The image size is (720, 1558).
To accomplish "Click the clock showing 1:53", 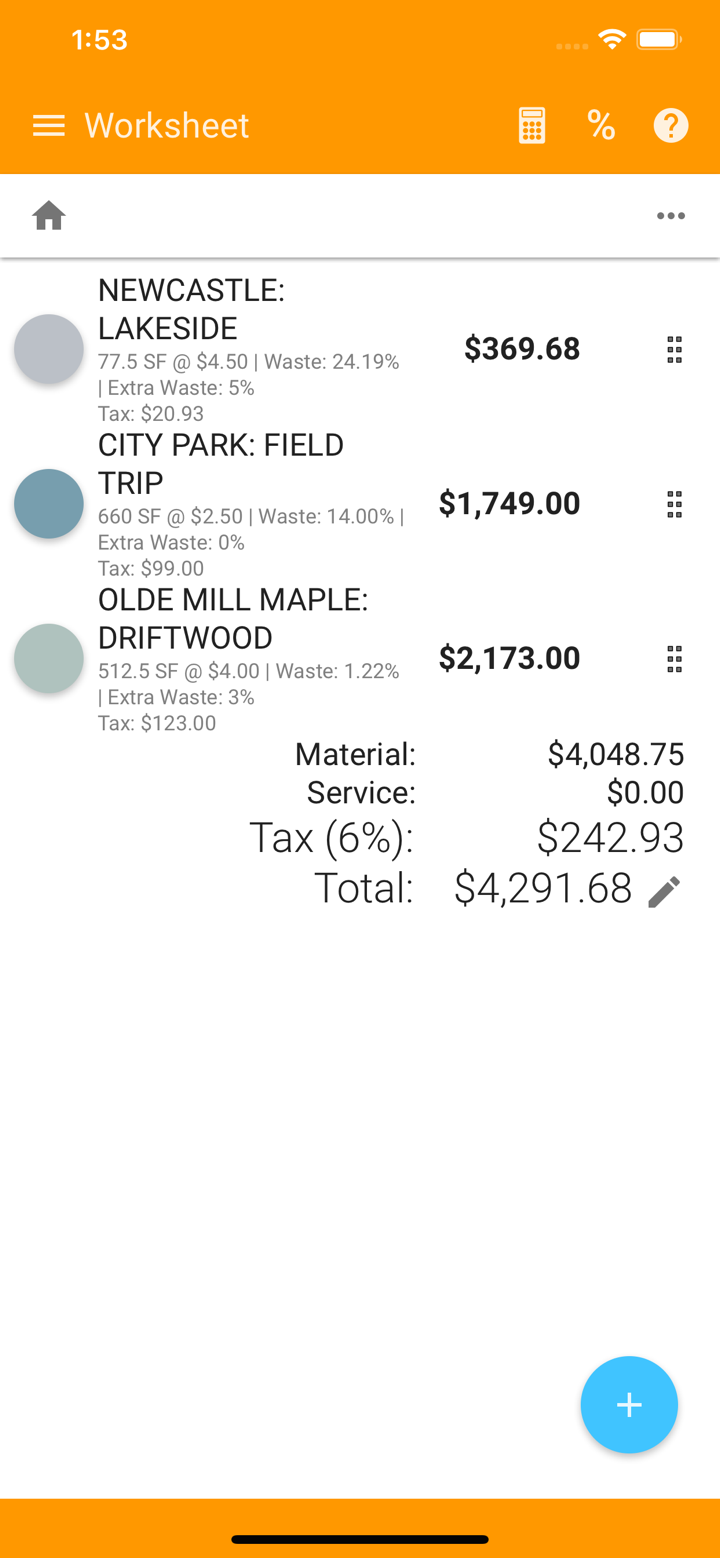I will point(99,40).
